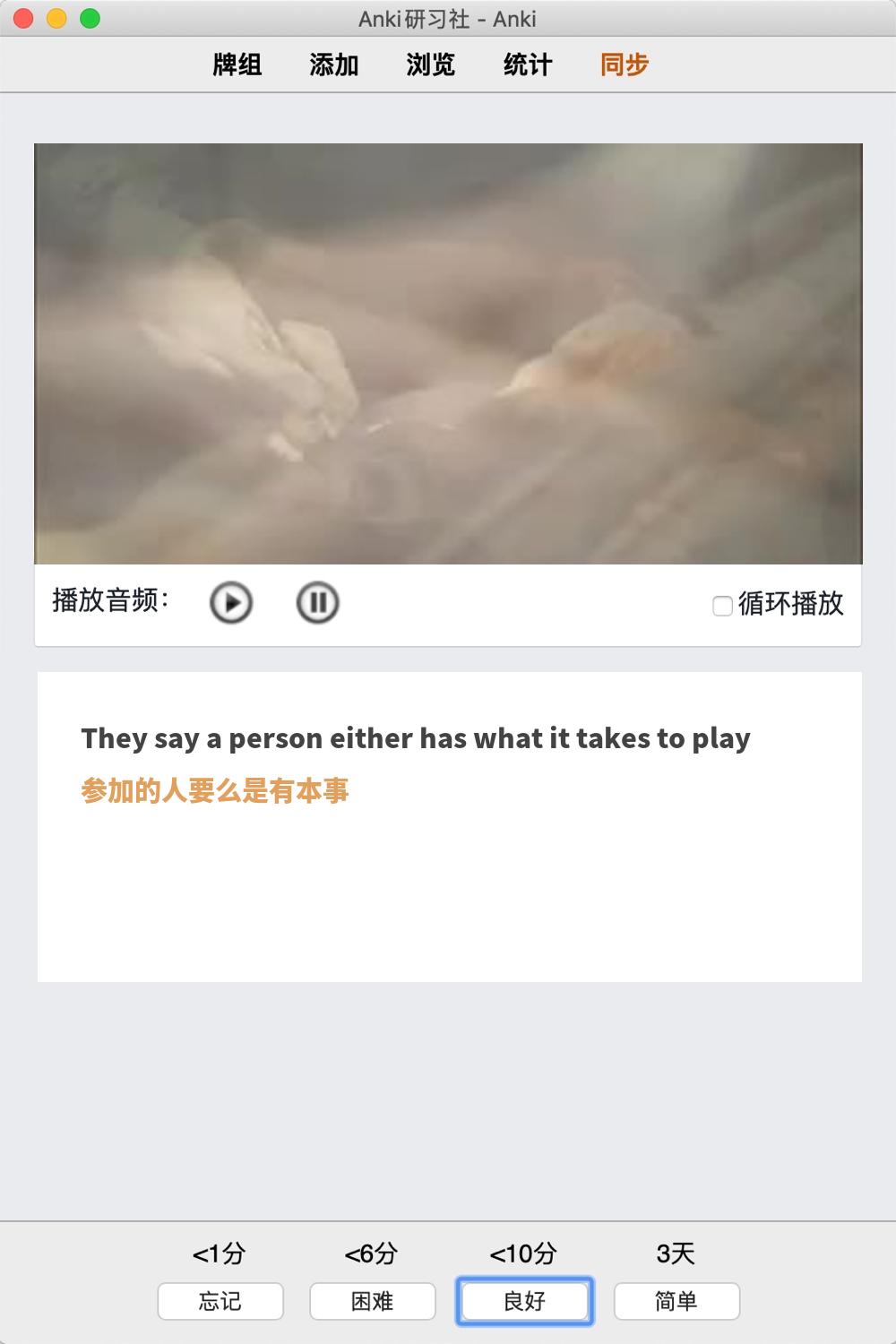Start 同步 sync
Viewport: 896px width, 1344px height.
coord(625,65)
